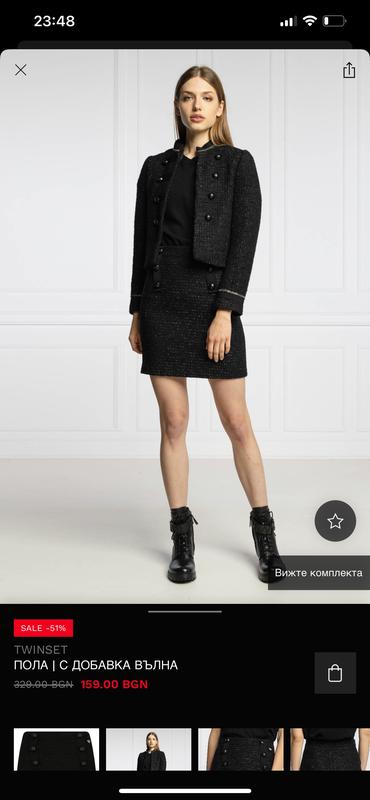Open the fourth thumbnail at the row's end
The height and width of the screenshot is (800, 370).
click(330, 749)
